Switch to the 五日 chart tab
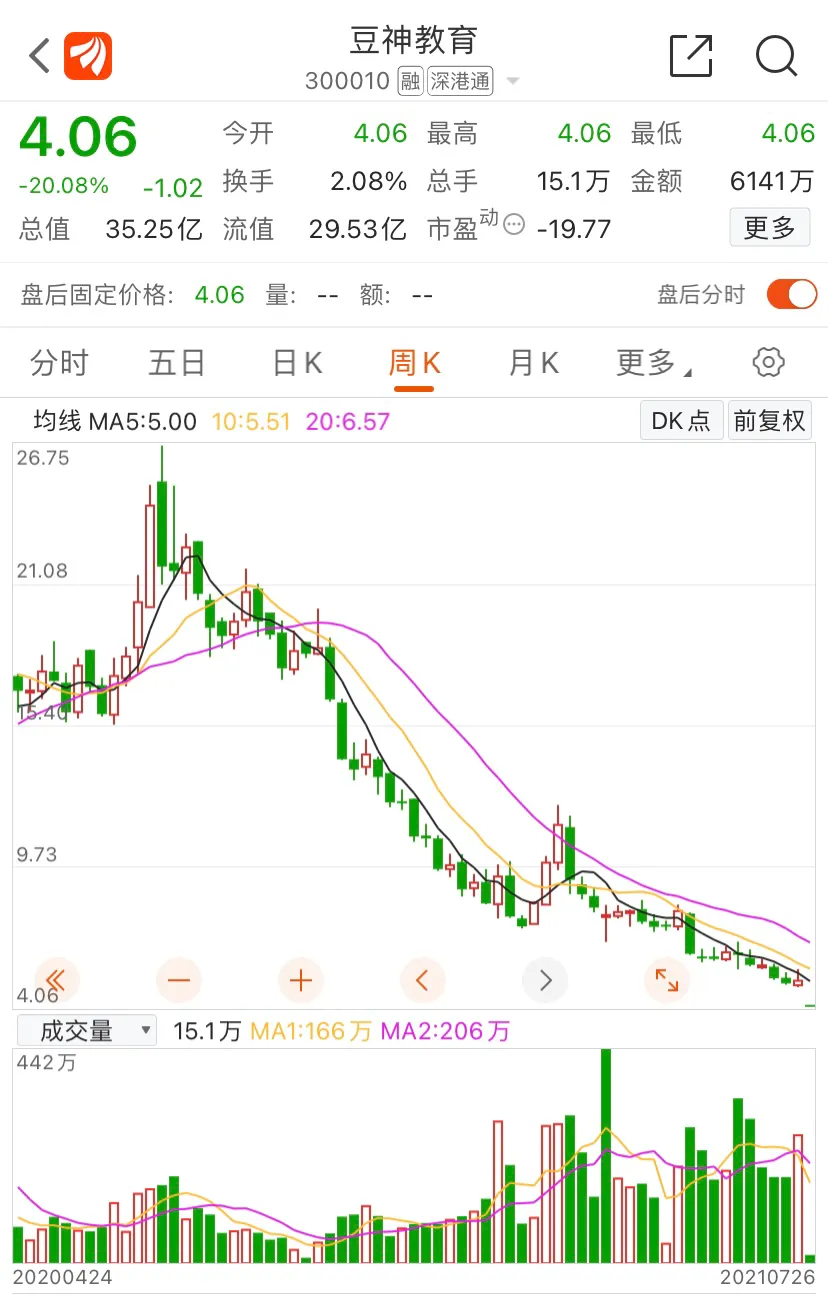 point(177,363)
